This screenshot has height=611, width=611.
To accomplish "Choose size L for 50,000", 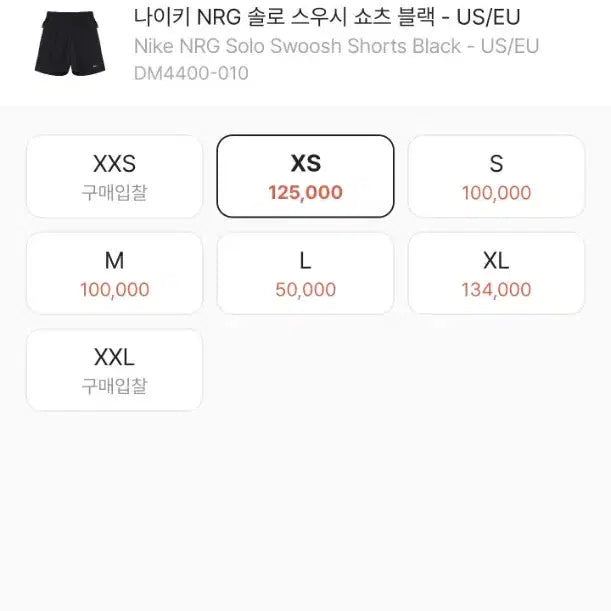I will coord(305,274).
